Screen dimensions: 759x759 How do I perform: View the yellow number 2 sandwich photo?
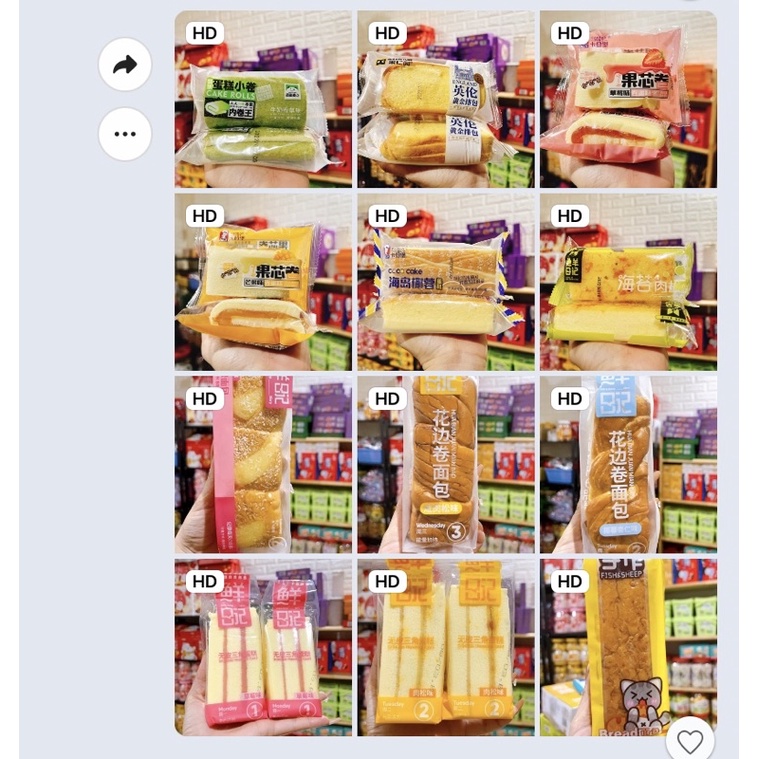tap(446, 647)
